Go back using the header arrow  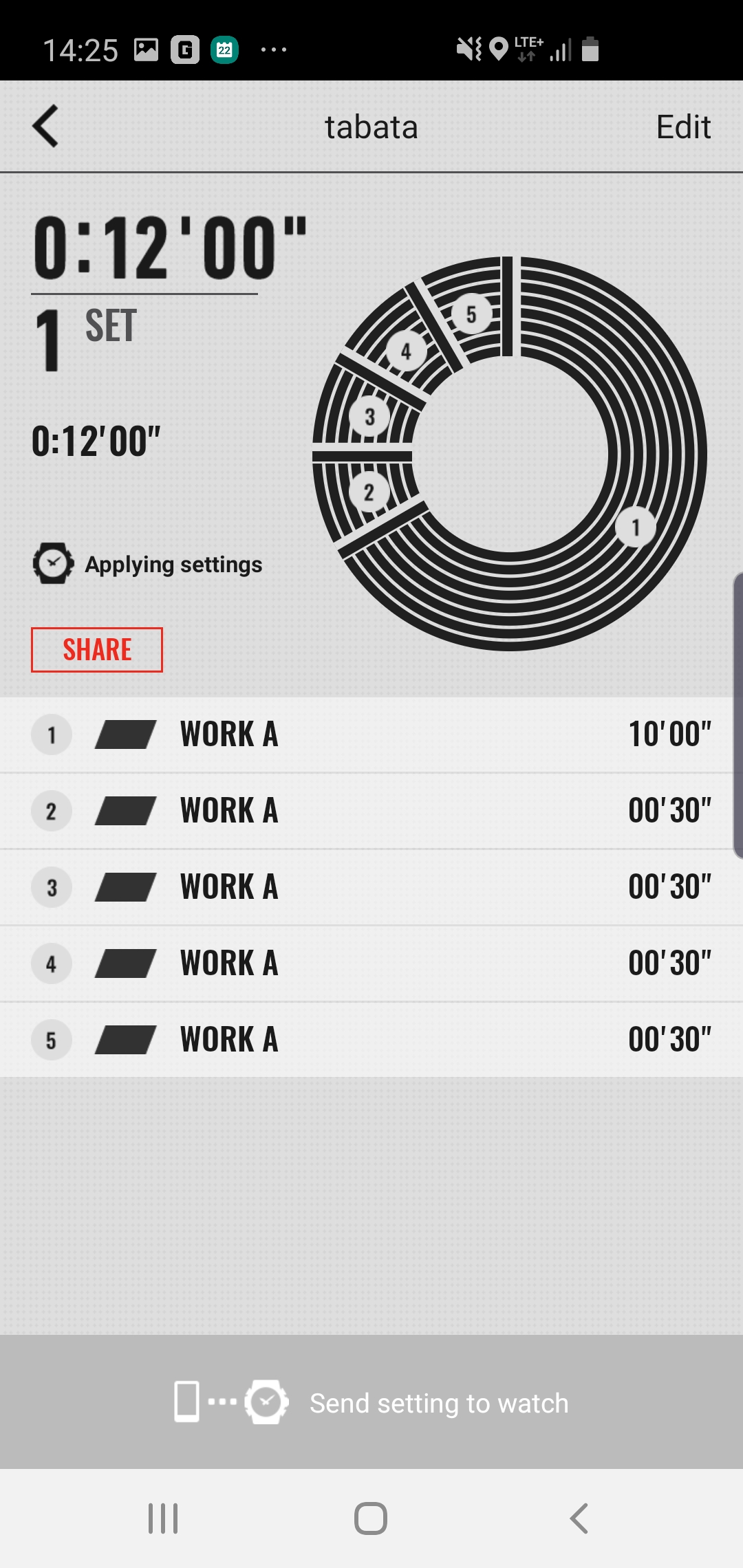click(45, 127)
